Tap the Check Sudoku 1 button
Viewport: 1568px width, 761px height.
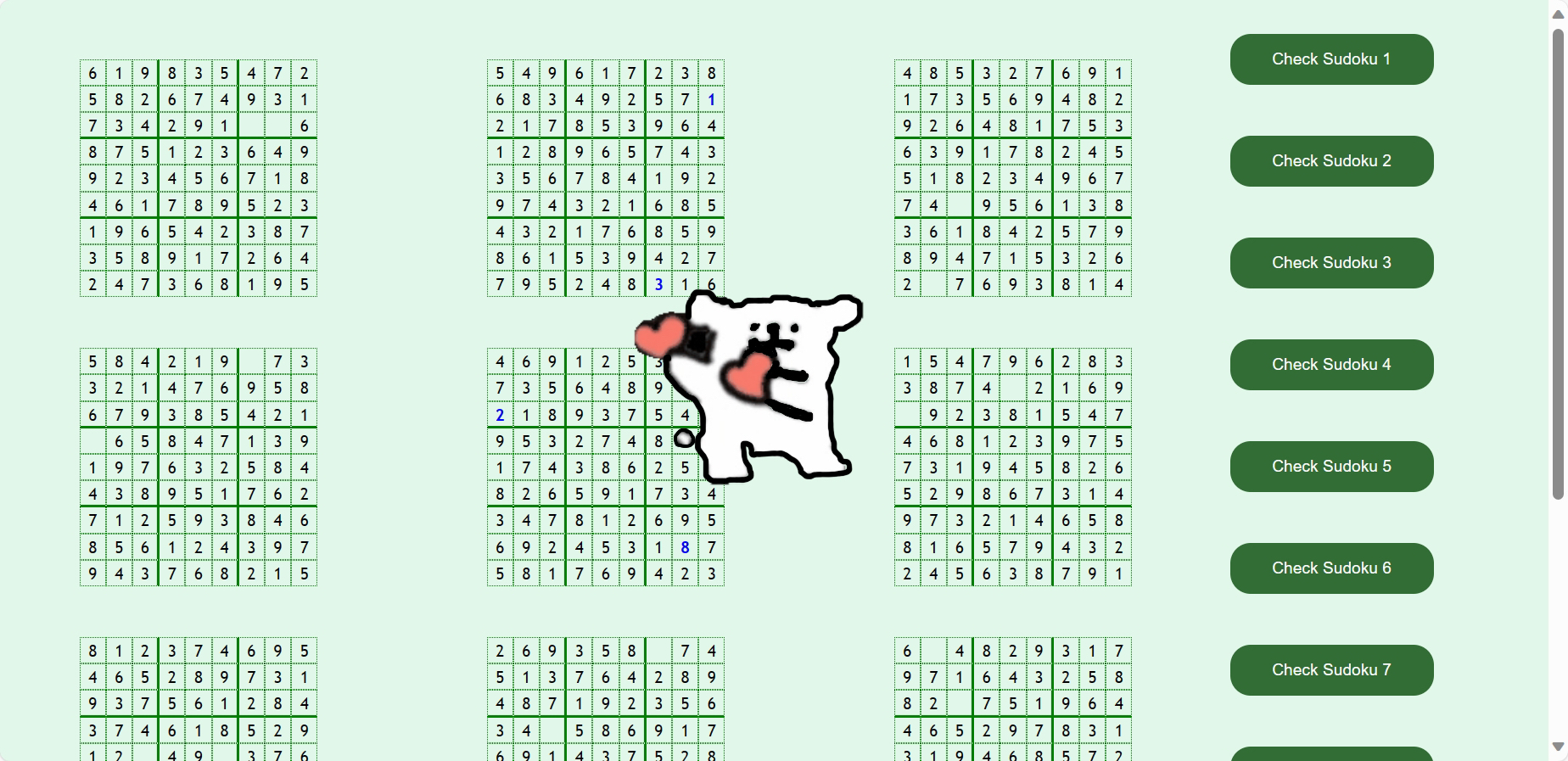(1331, 59)
